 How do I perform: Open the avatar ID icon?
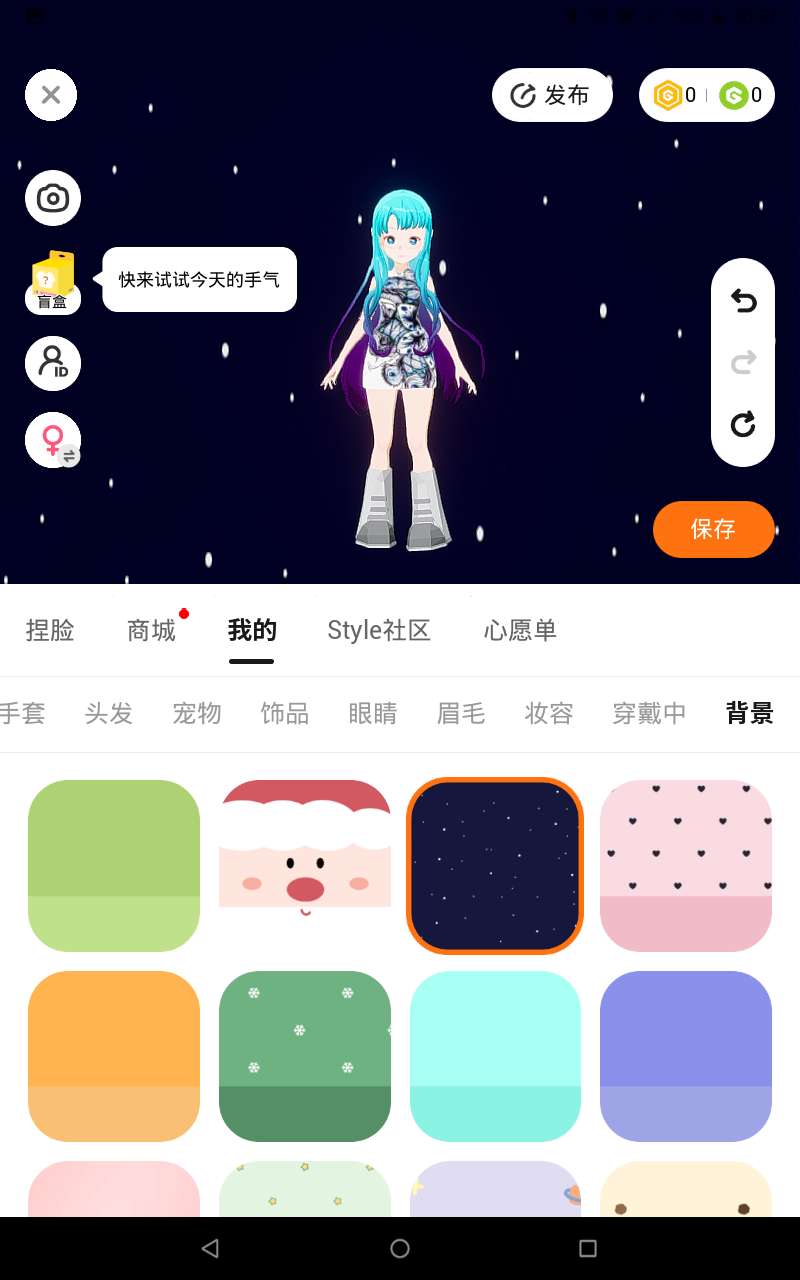click(x=53, y=363)
